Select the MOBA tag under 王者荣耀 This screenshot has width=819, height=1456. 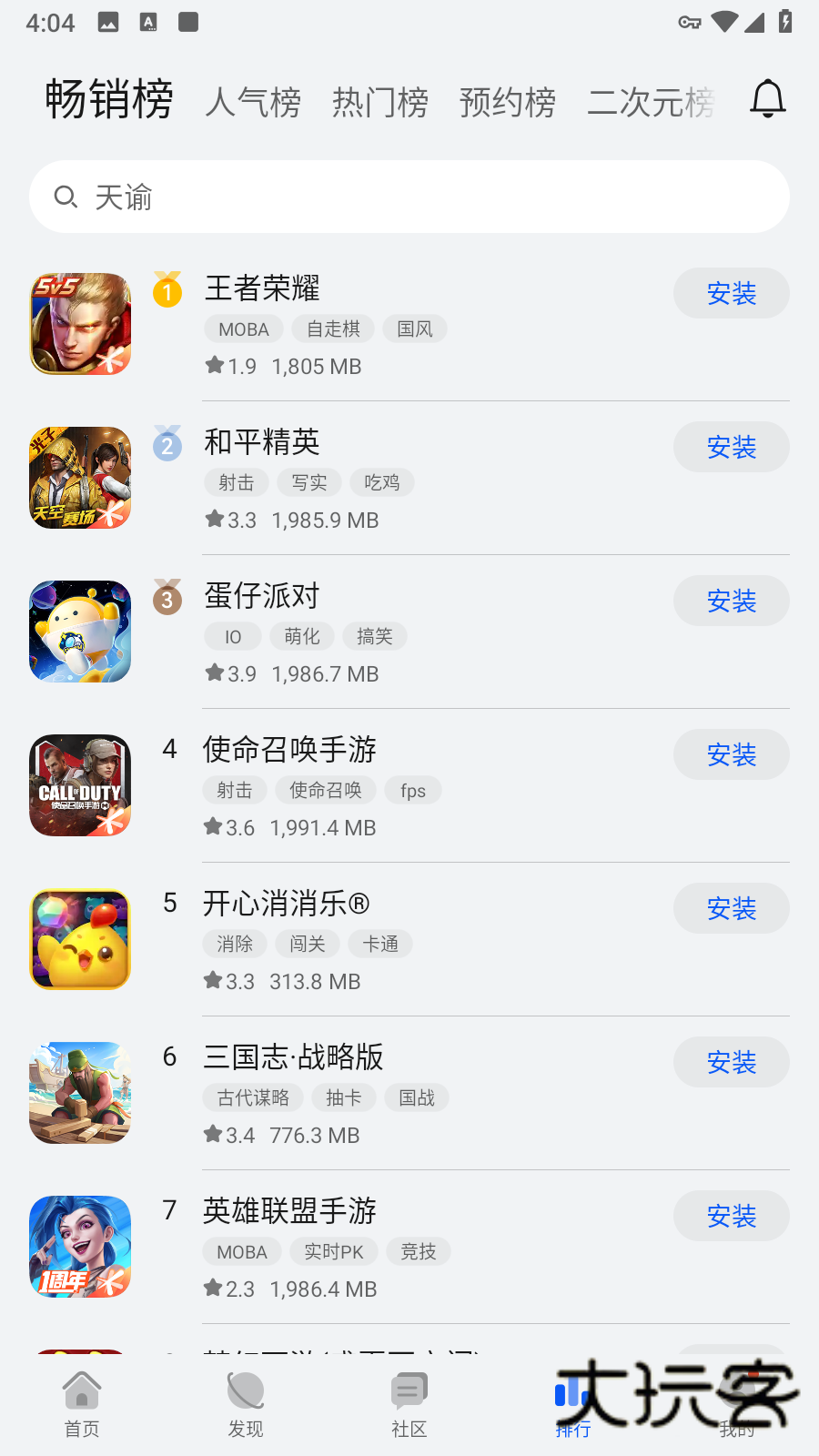coord(243,329)
